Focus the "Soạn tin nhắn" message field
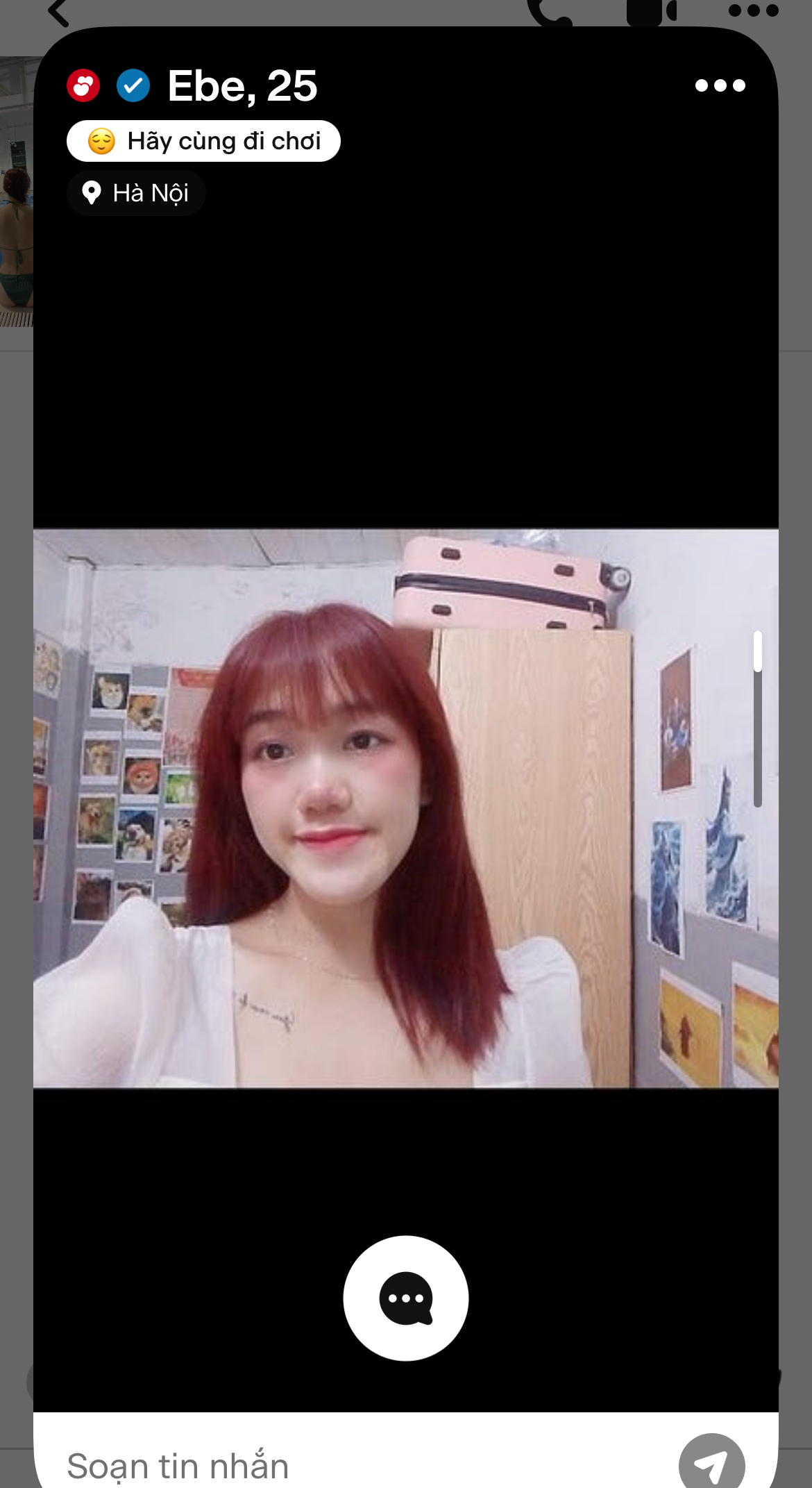This screenshot has width=812, height=1488. (347, 1465)
